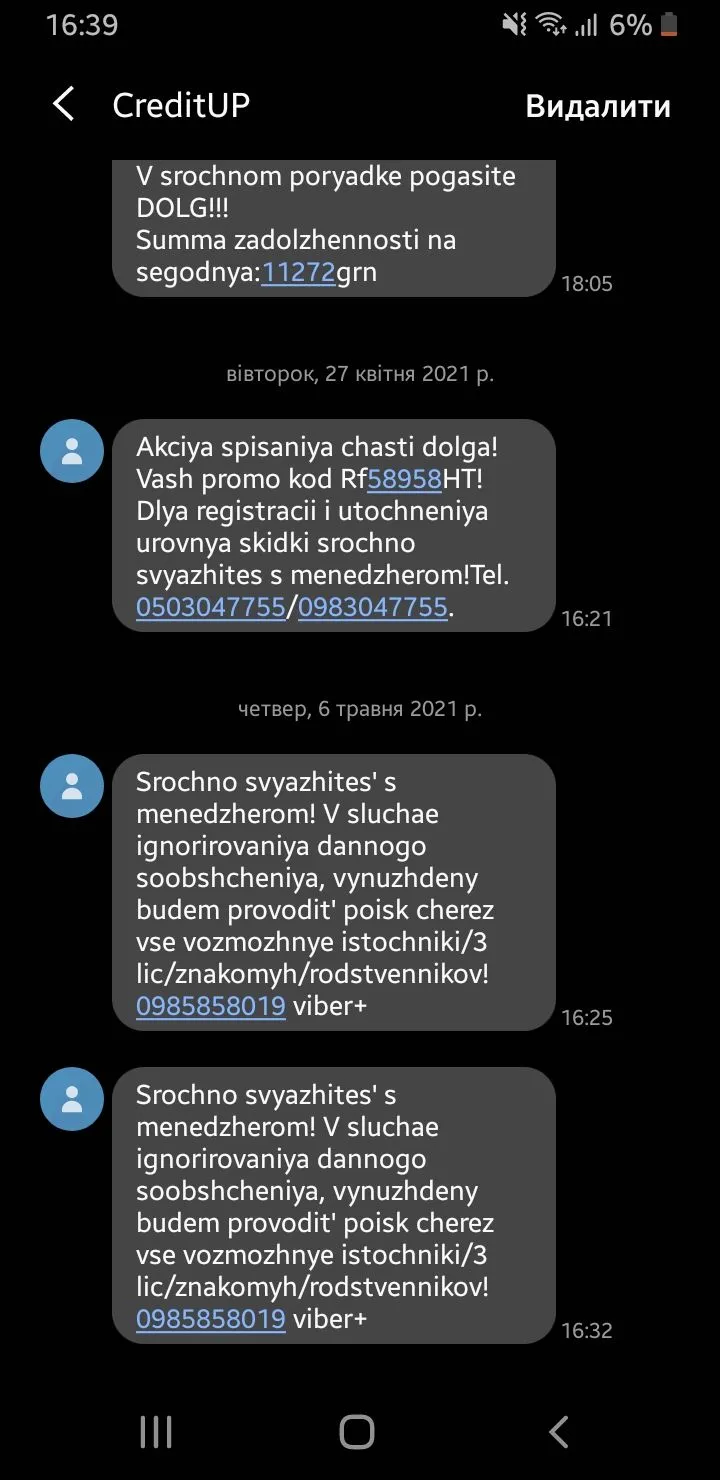Call the phone number 0503047755

[211, 607]
